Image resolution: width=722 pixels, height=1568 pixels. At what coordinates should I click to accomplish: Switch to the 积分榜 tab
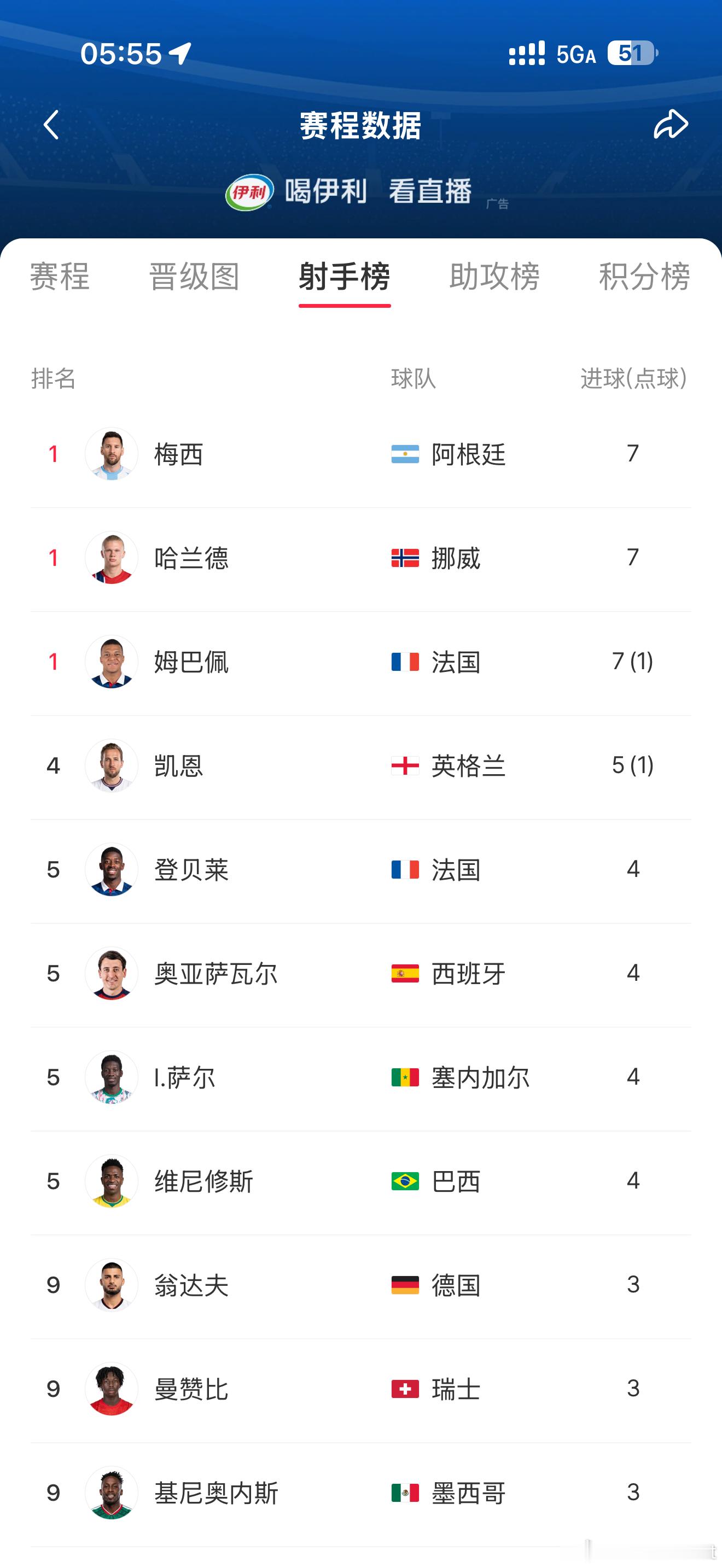coord(645,276)
